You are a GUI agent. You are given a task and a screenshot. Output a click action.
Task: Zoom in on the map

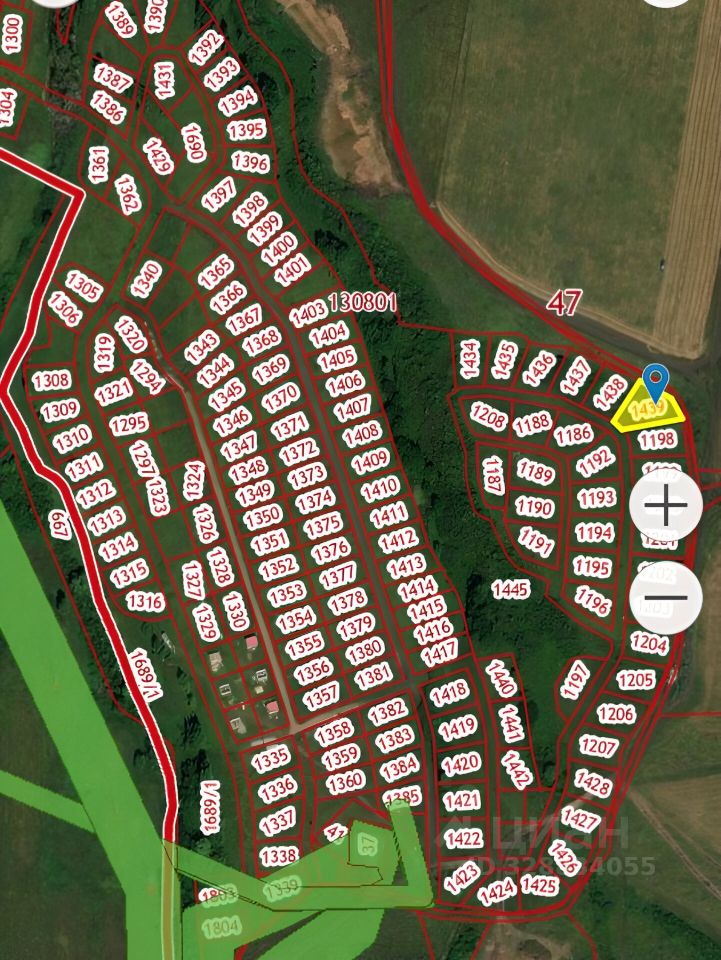point(665,505)
